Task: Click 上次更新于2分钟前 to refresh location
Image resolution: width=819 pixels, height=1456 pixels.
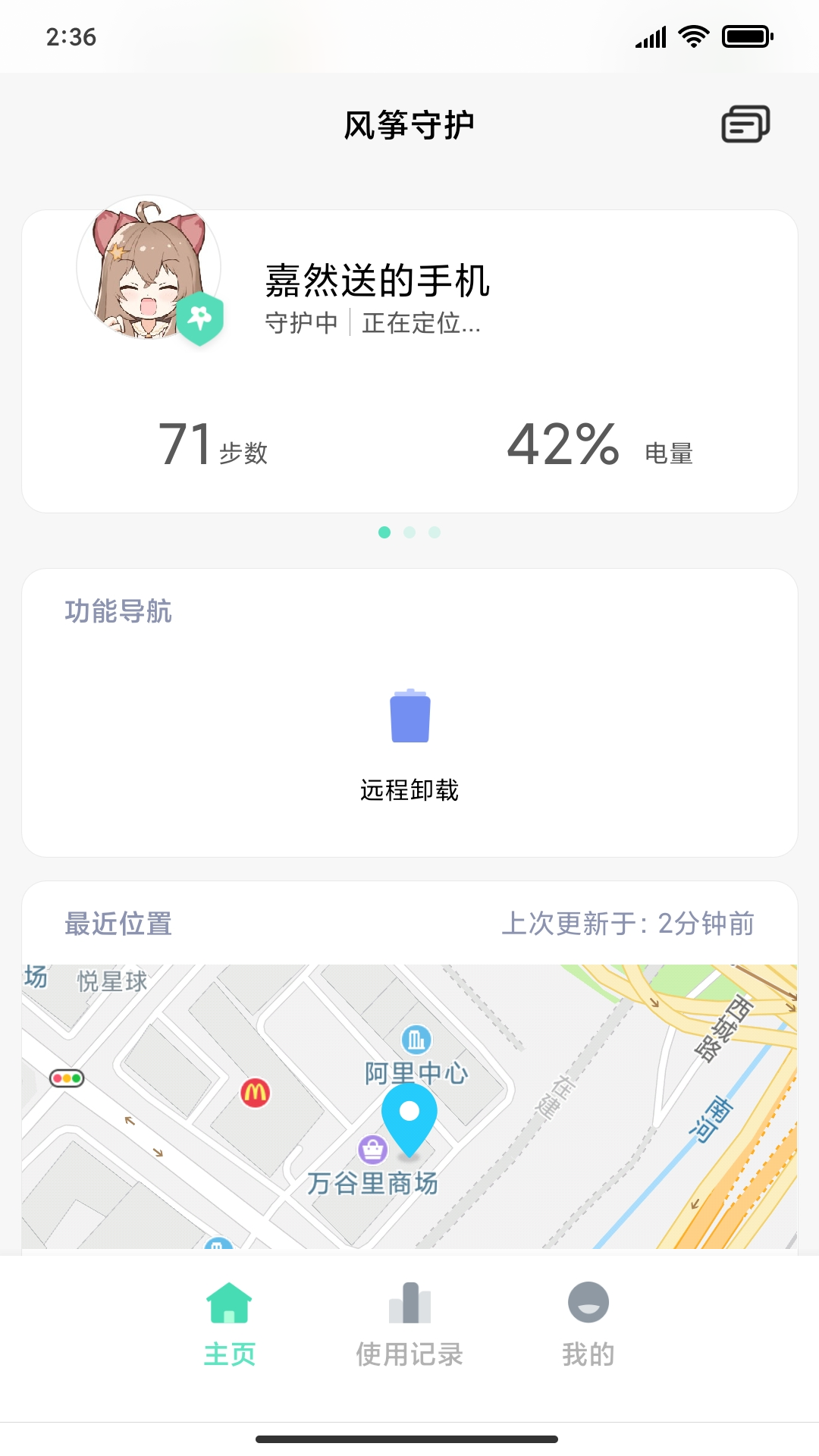Action: (629, 924)
